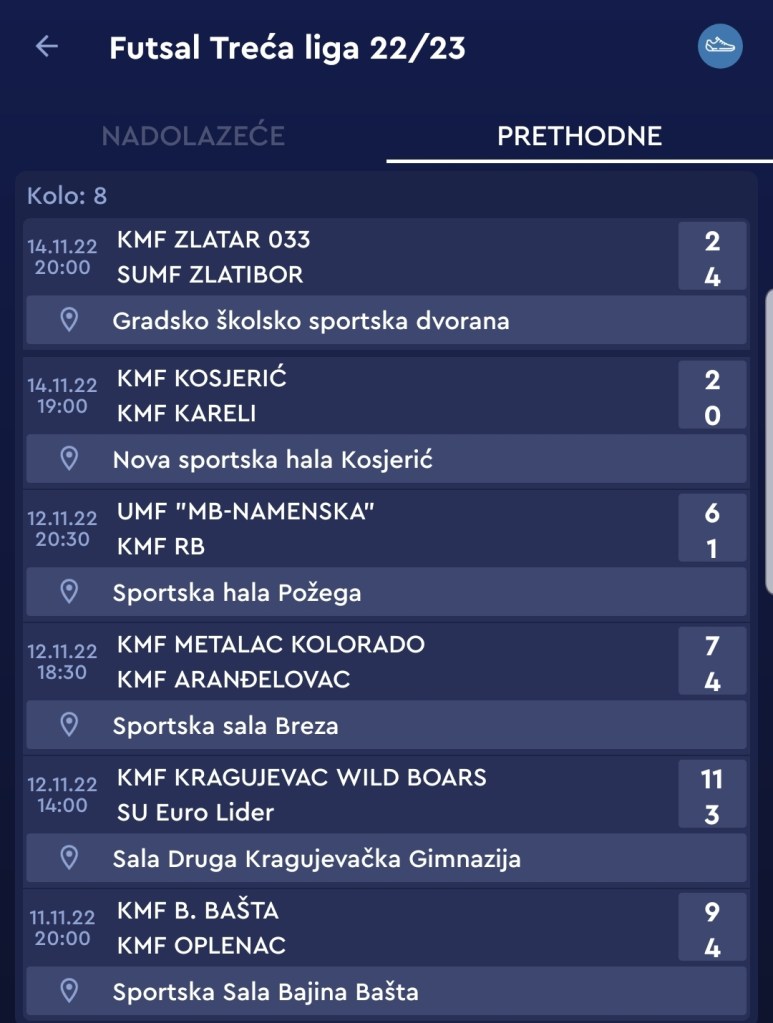773x1023 pixels.
Task: Open match KMF B. Bašta vs KMF Oplenac
Action: click(x=385, y=928)
